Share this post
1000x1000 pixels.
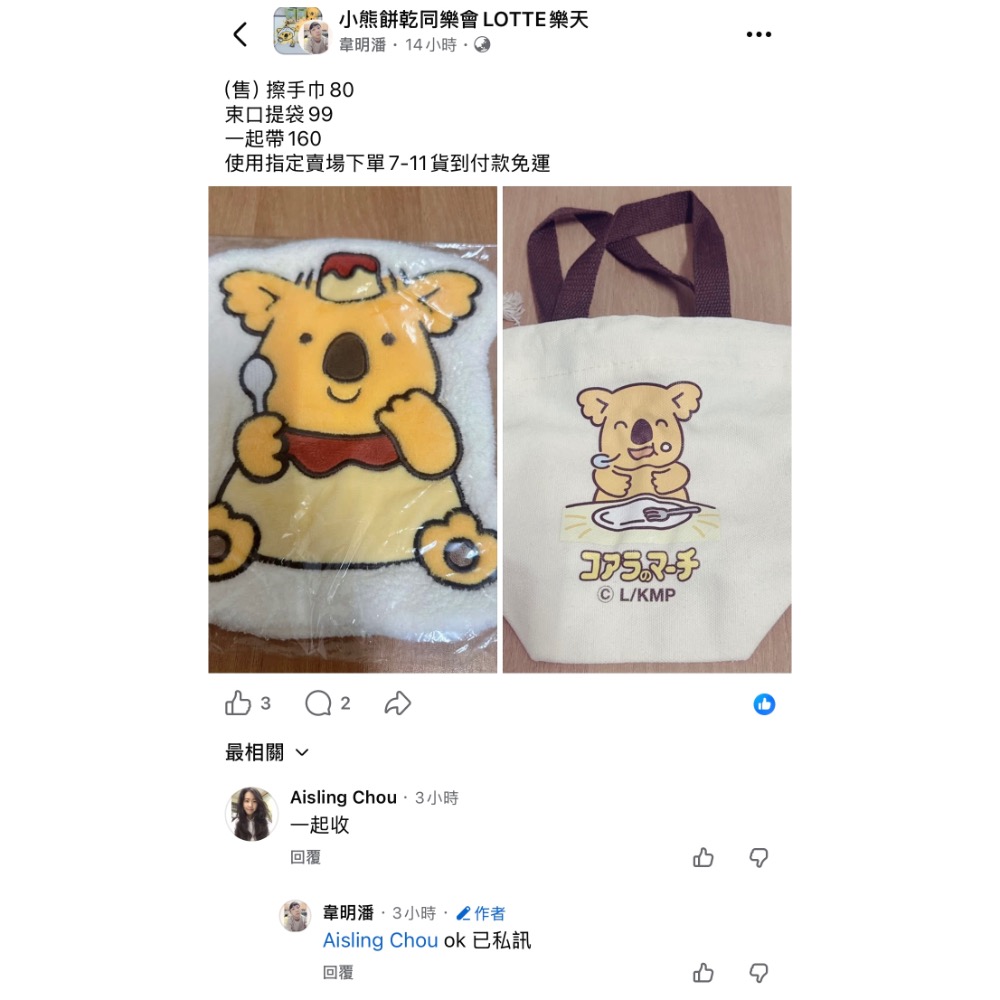click(397, 704)
